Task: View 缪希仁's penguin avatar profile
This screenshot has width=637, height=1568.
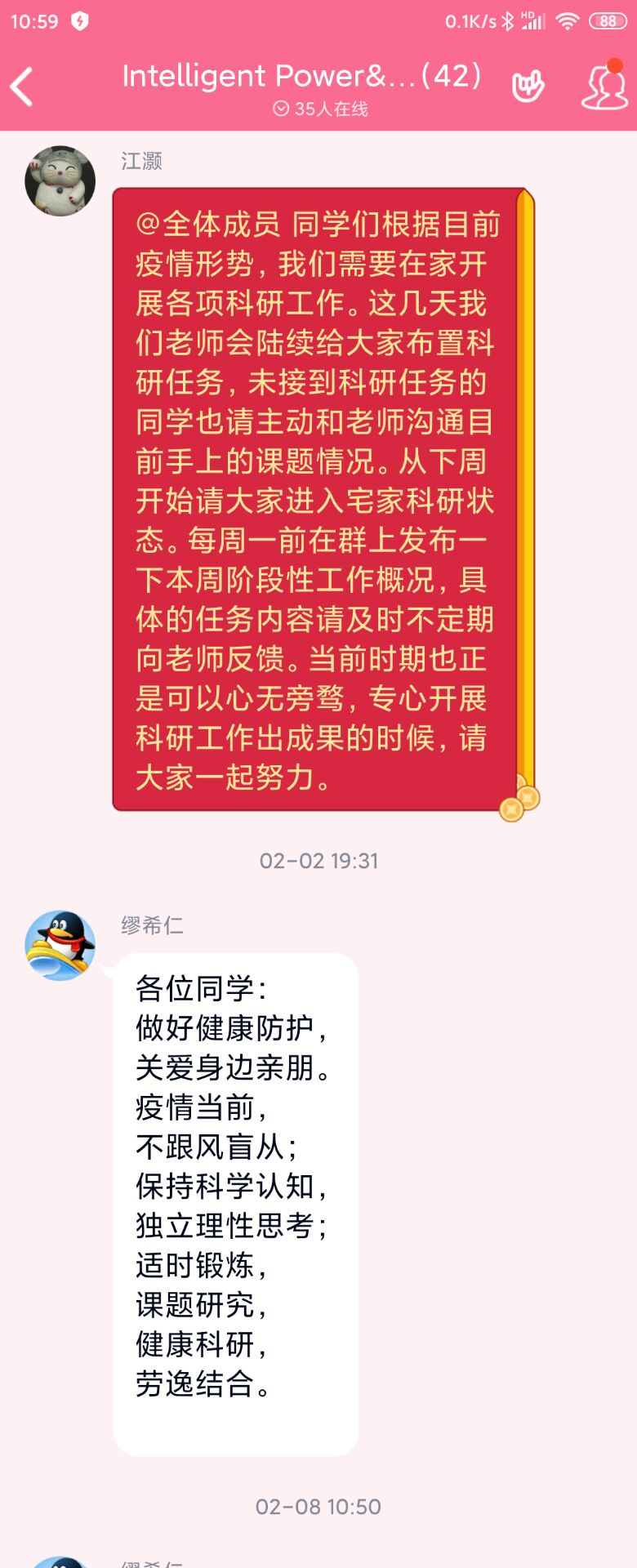Action: [60, 945]
